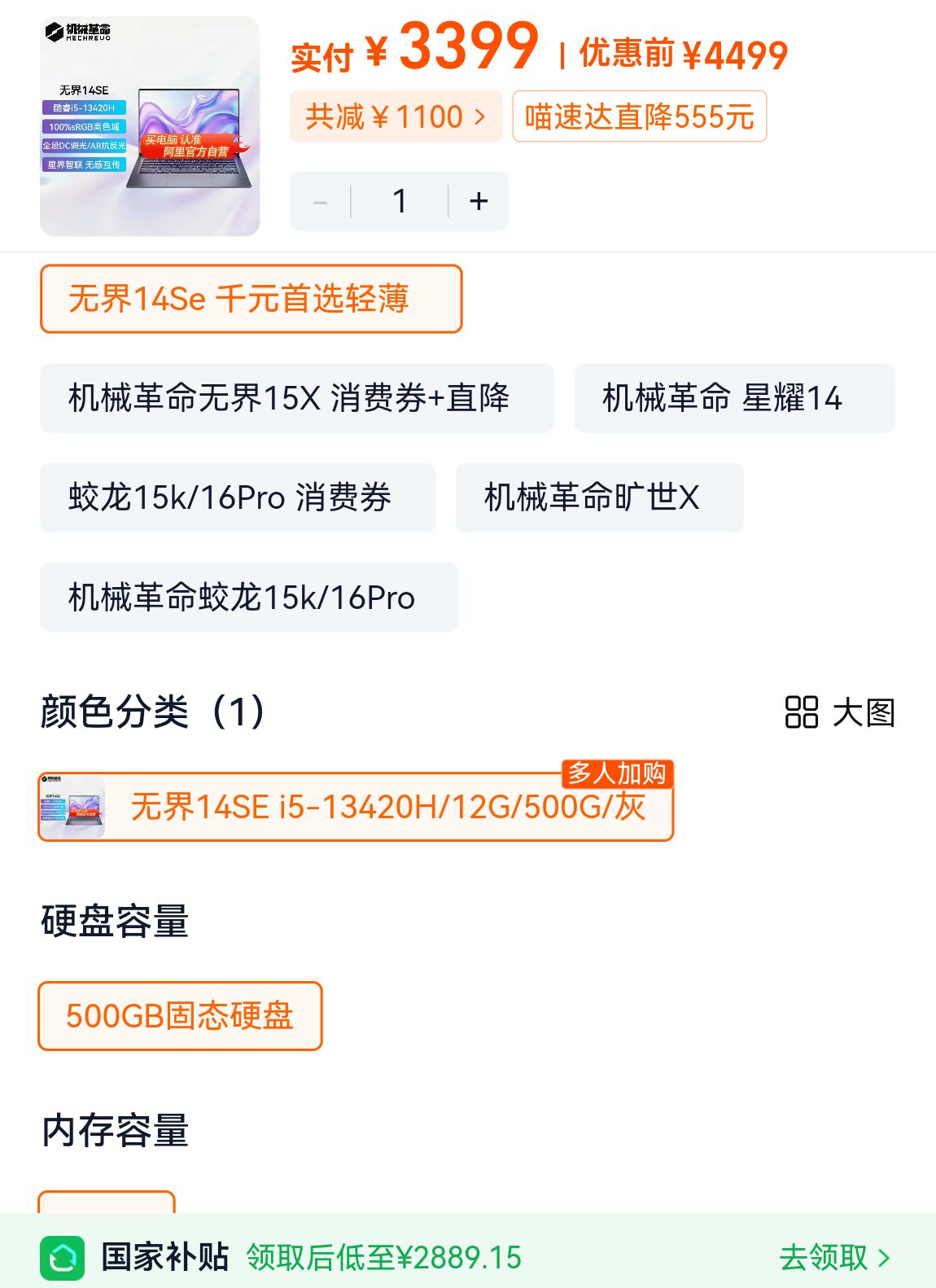936x1288 pixels.
Task: Choose the 机械革命旷世X model
Action: (600, 497)
